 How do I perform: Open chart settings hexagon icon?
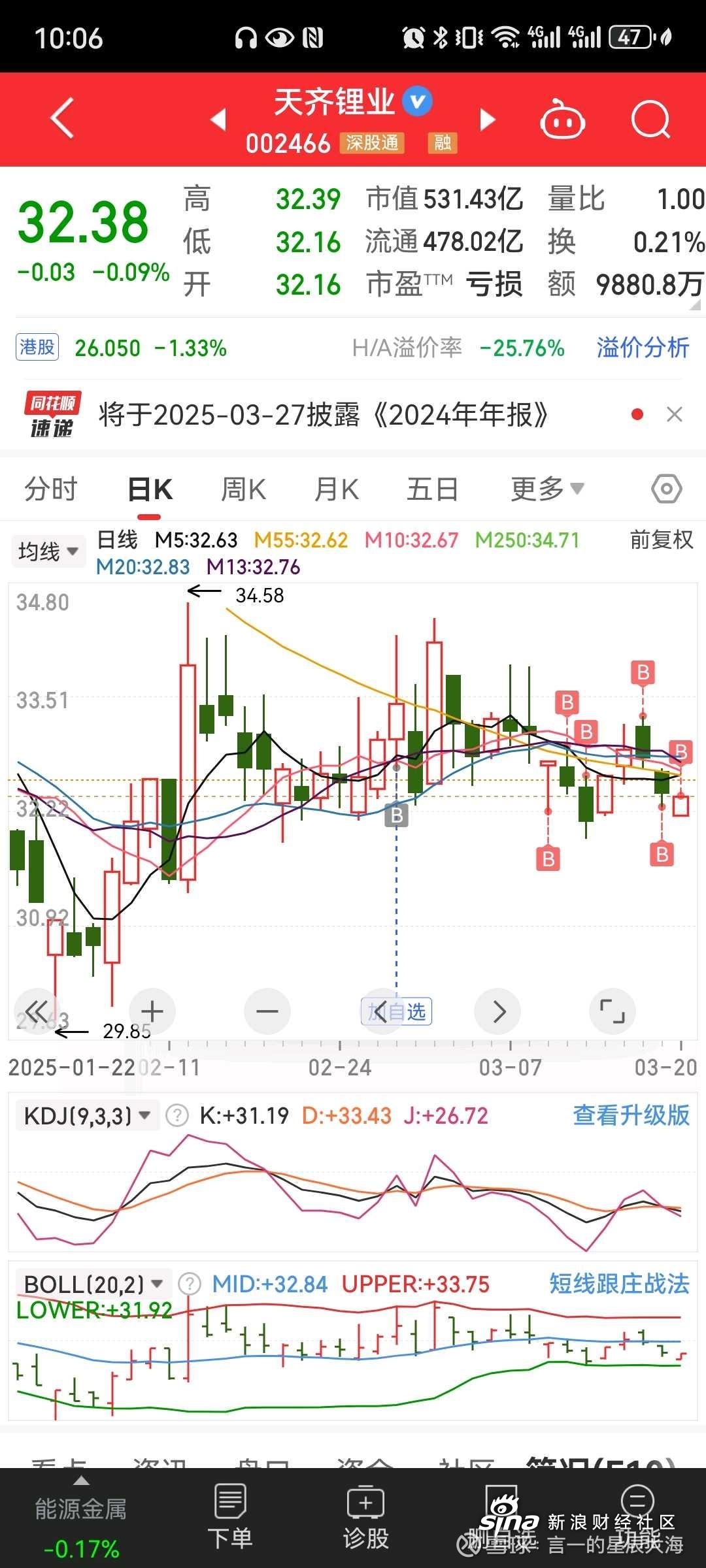click(666, 489)
